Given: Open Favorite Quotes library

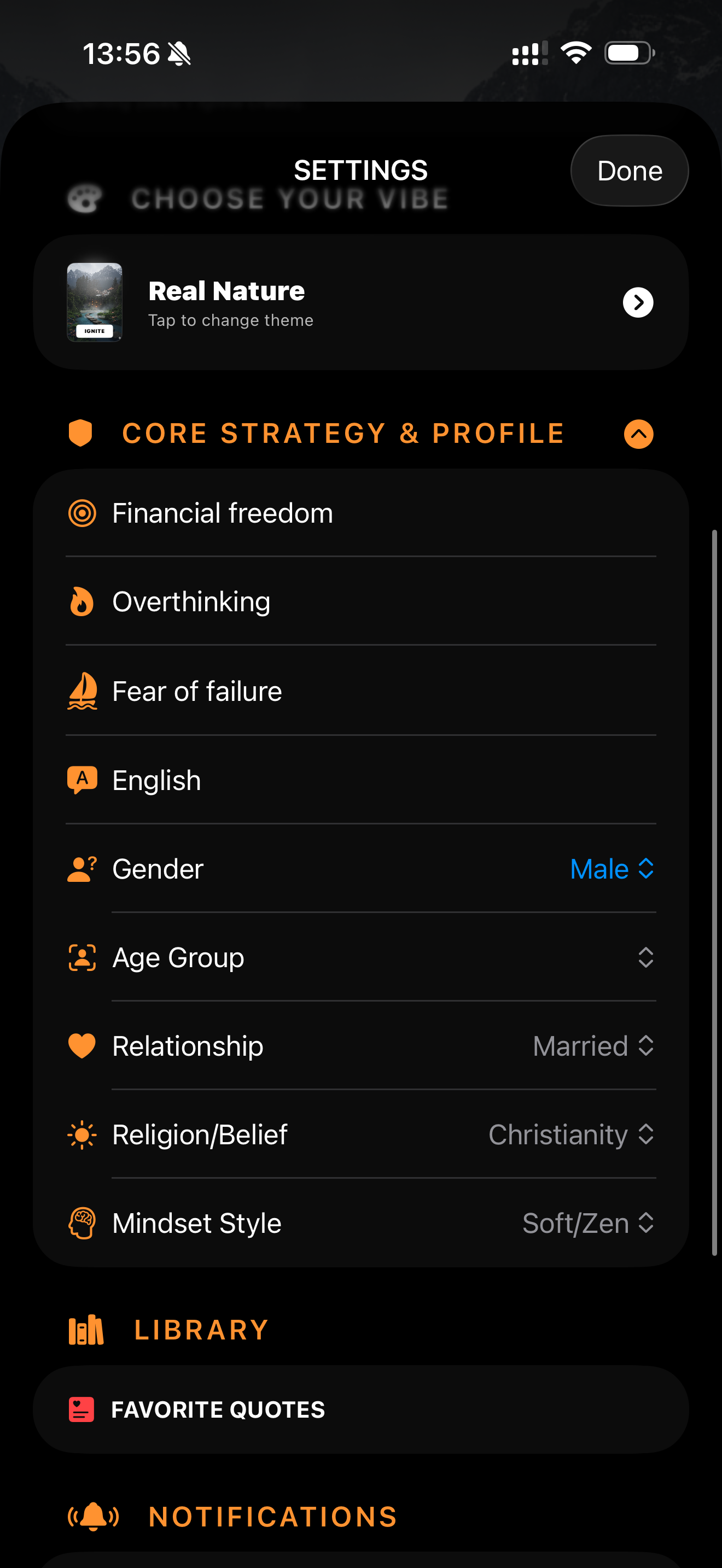Looking at the screenshot, I should (360, 1410).
